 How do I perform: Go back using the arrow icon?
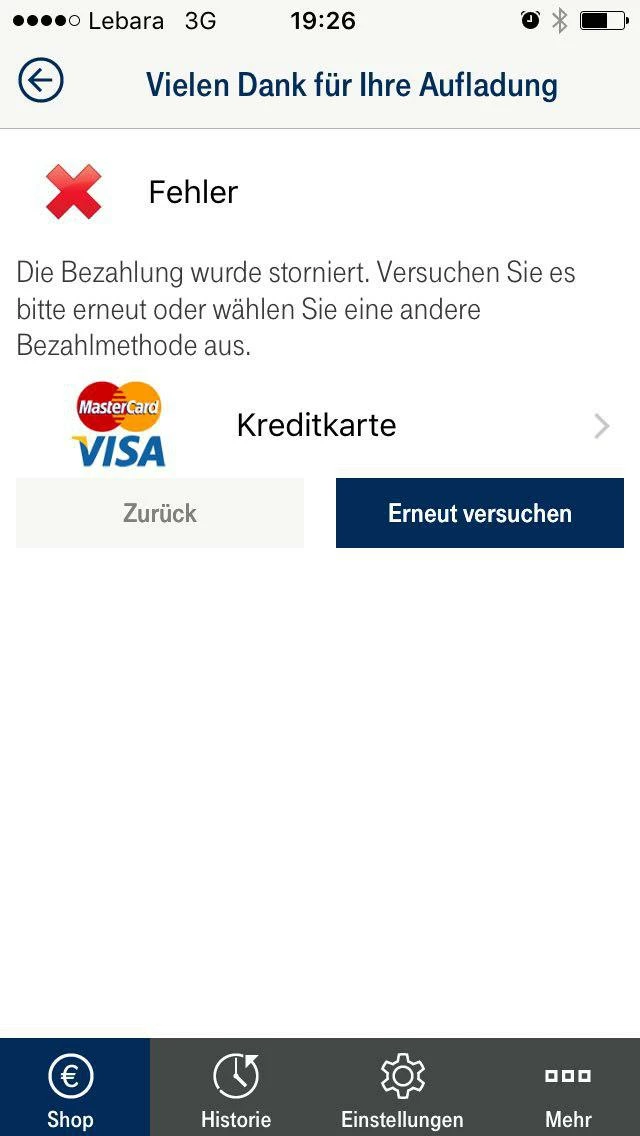click(x=40, y=81)
